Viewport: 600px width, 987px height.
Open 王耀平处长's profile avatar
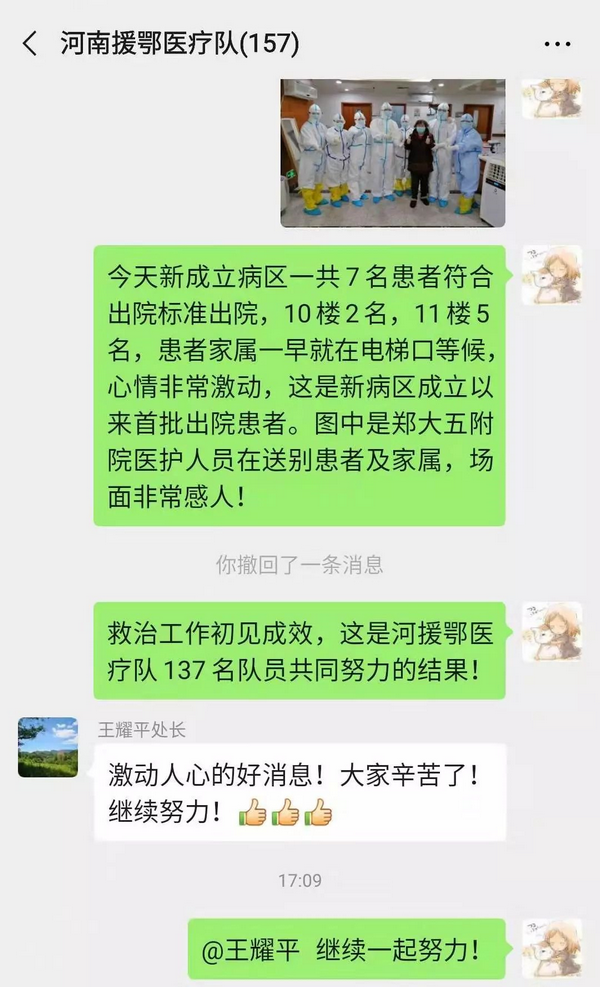click(x=47, y=747)
